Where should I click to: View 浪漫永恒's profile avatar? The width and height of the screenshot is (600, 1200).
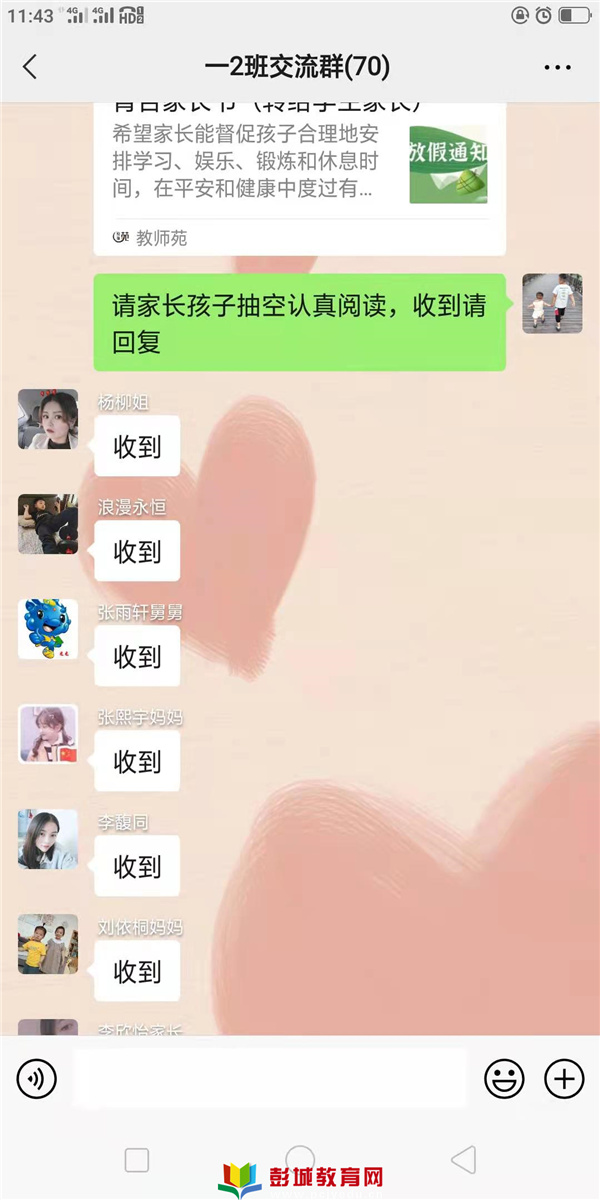(x=48, y=524)
